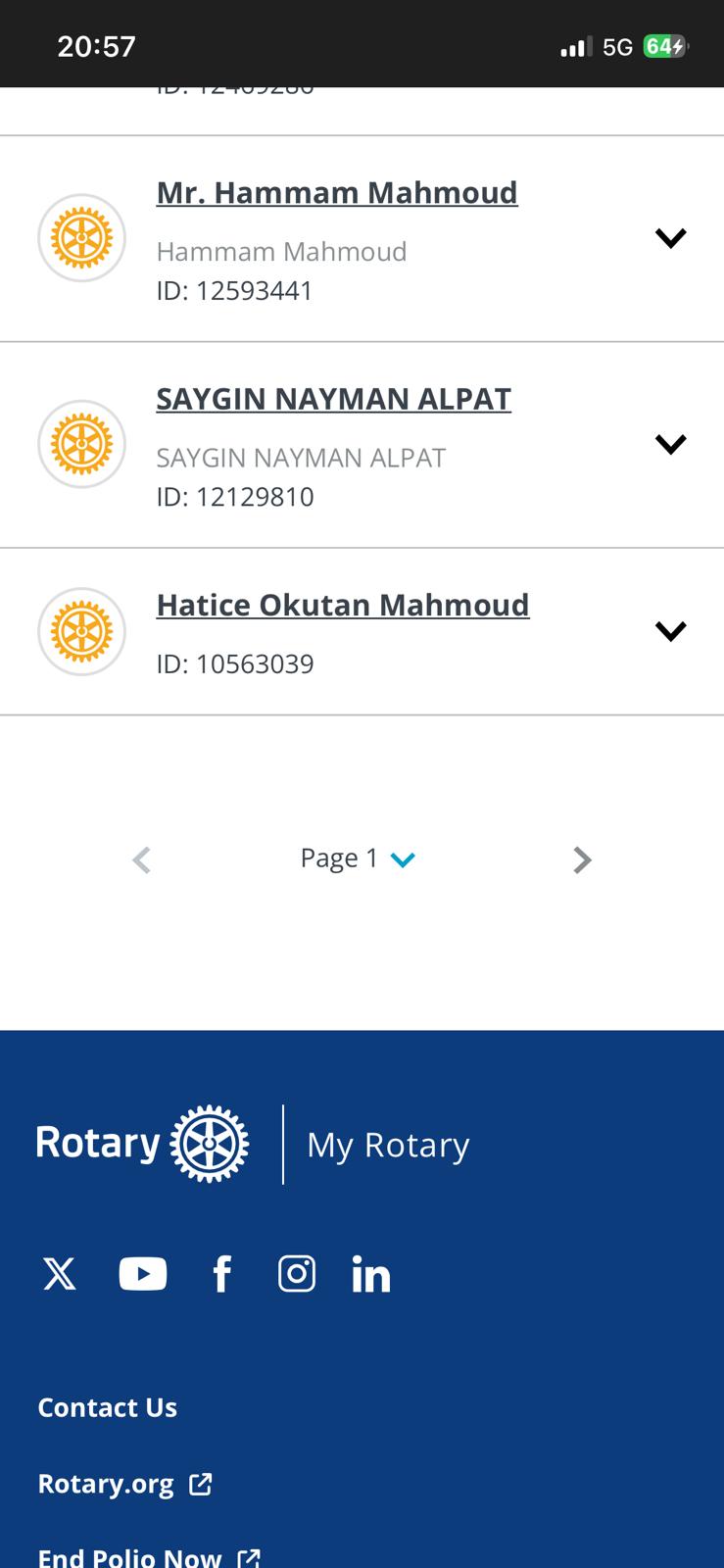The height and width of the screenshot is (1568, 724).
Task: Open the End Polio Now link
Action: pyautogui.click(x=147, y=1556)
